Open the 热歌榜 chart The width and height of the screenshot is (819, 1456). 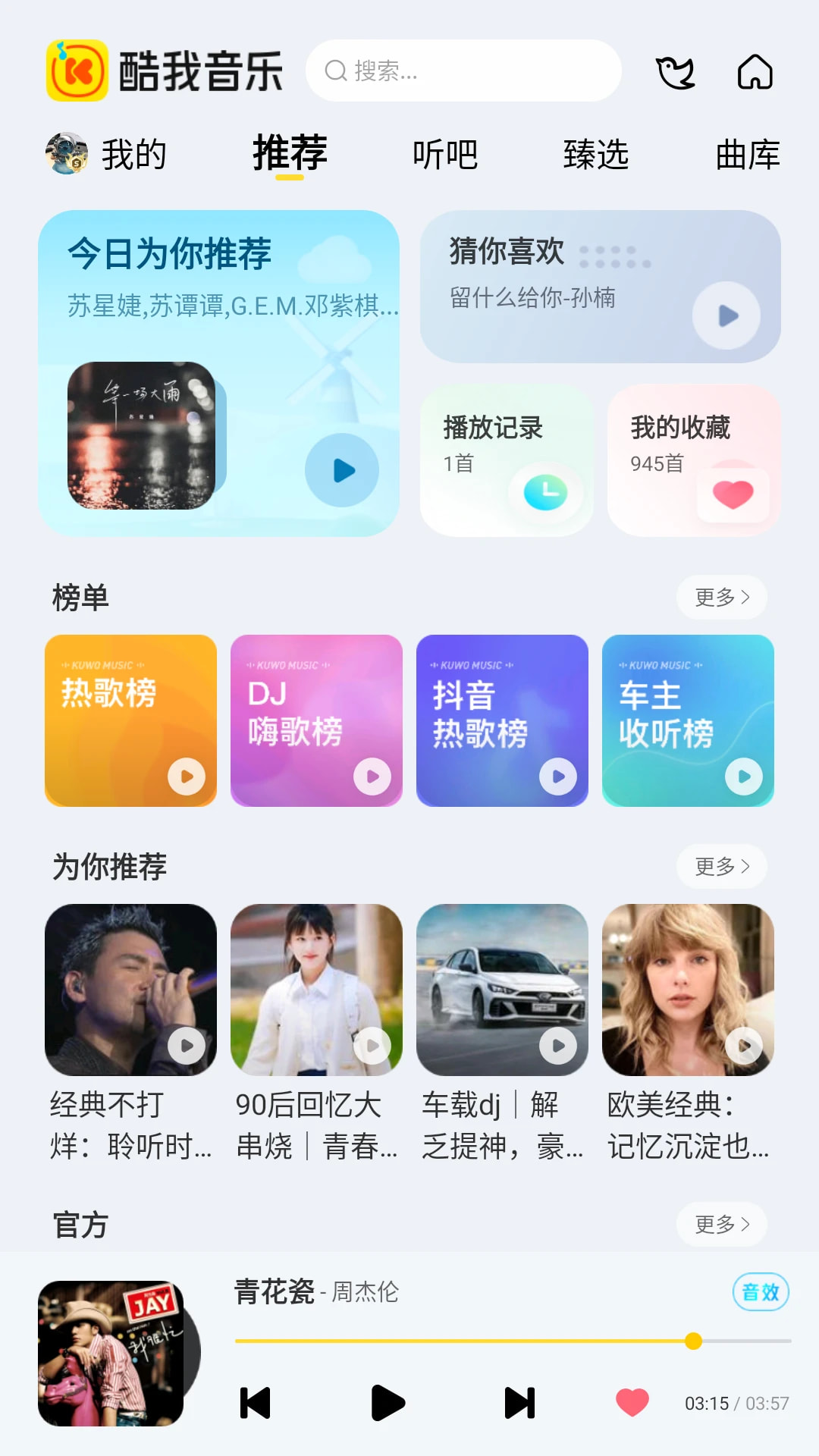(x=130, y=720)
